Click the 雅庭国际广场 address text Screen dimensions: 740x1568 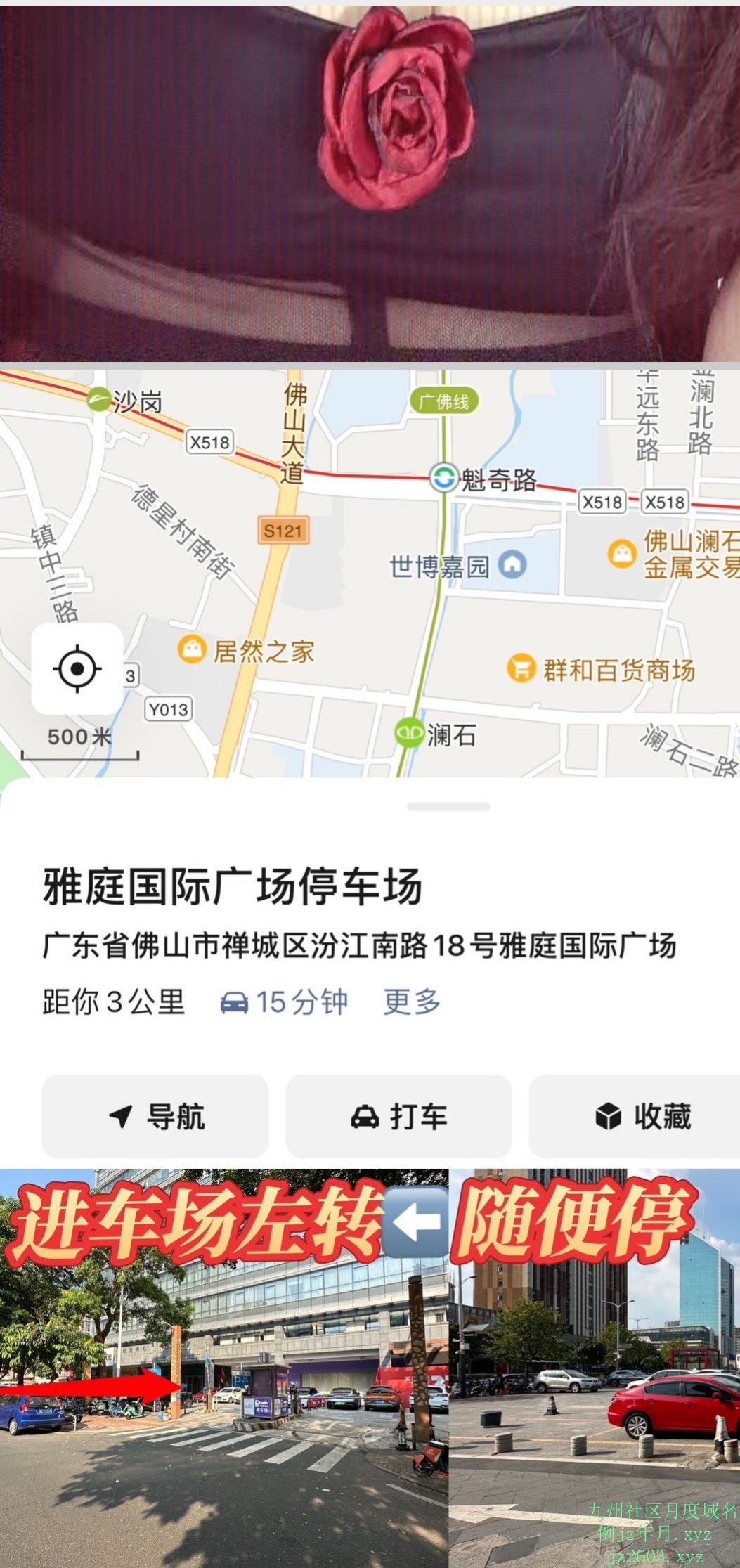tap(360, 946)
